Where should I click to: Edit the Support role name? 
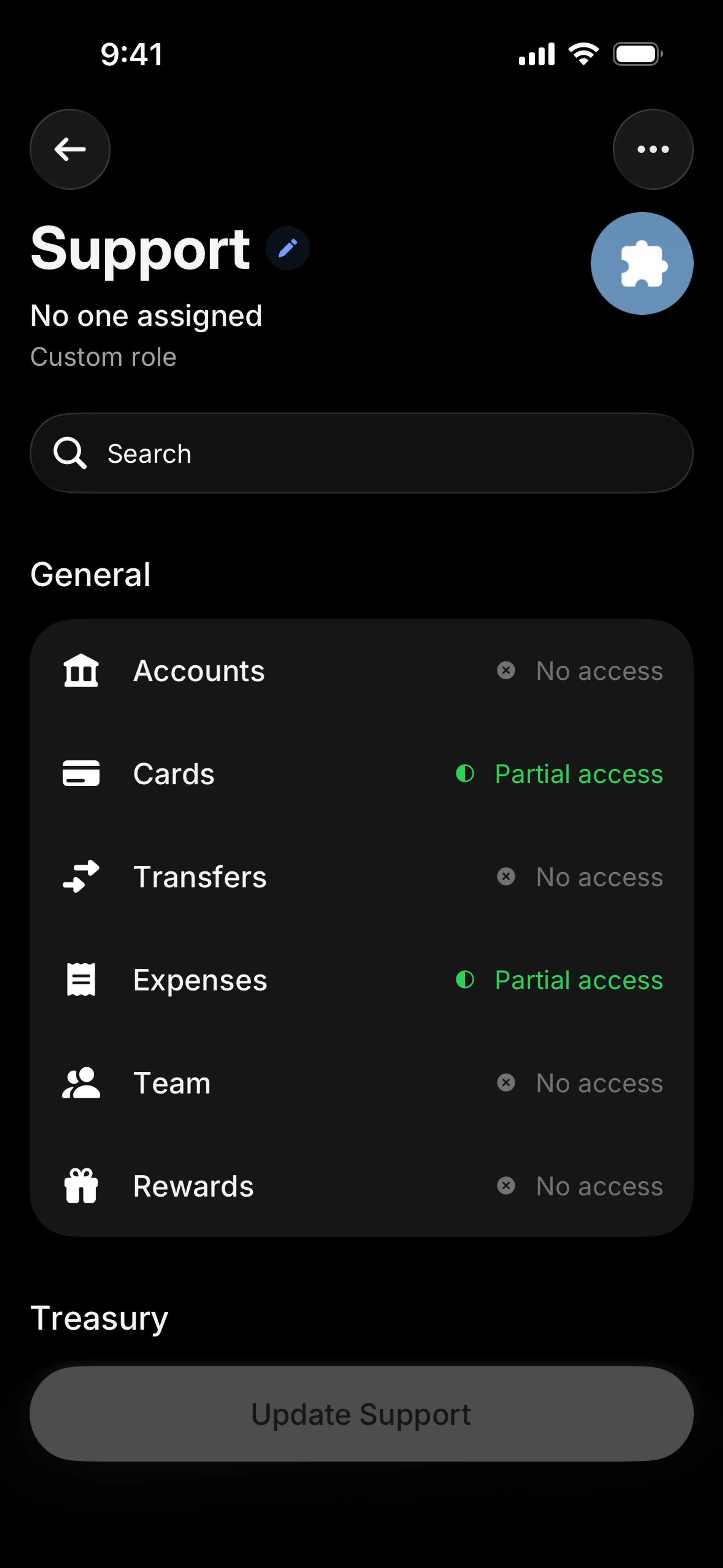[287, 248]
